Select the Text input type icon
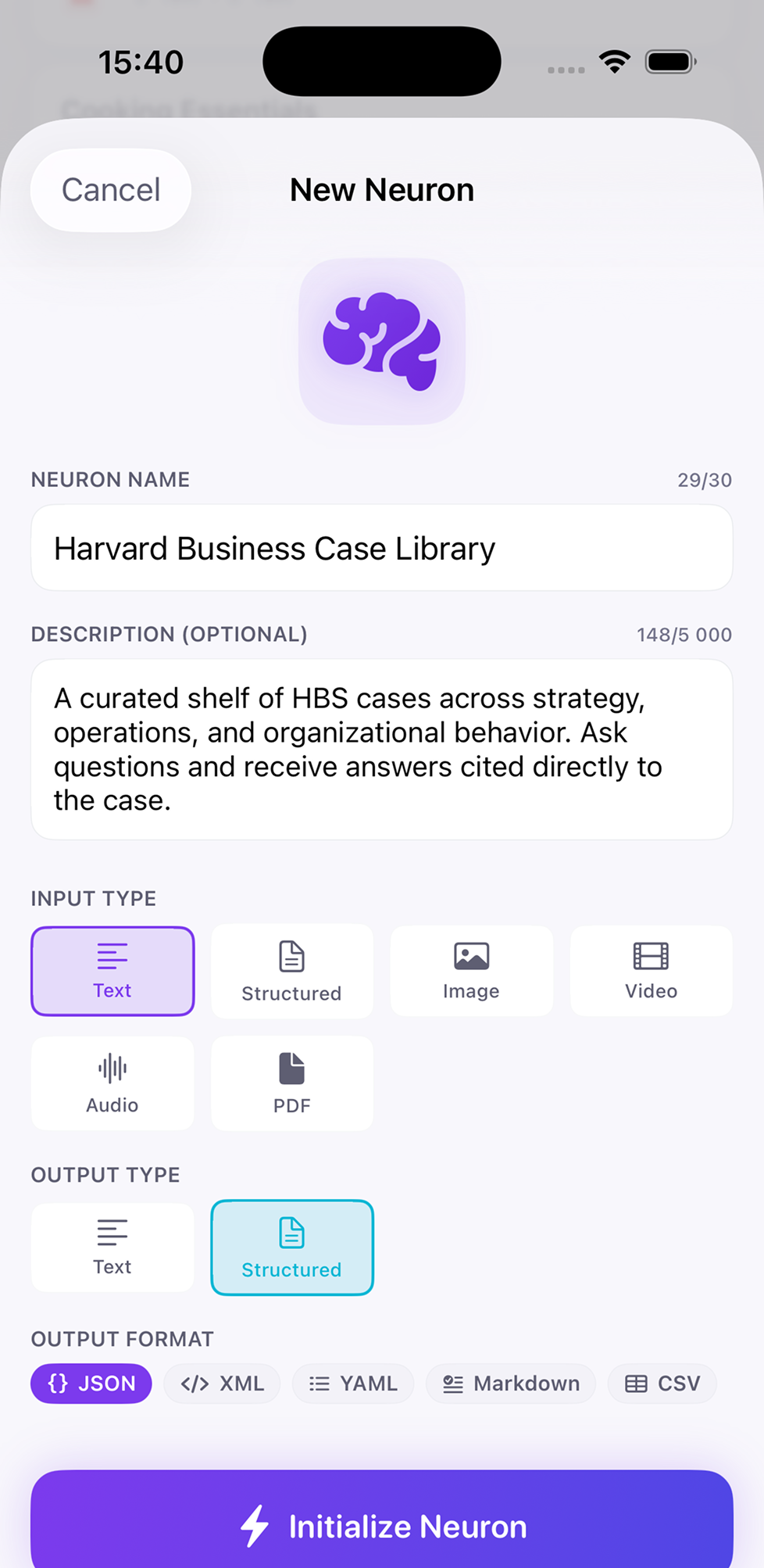The height and width of the screenshot is (1568, 764). point(112,956)
